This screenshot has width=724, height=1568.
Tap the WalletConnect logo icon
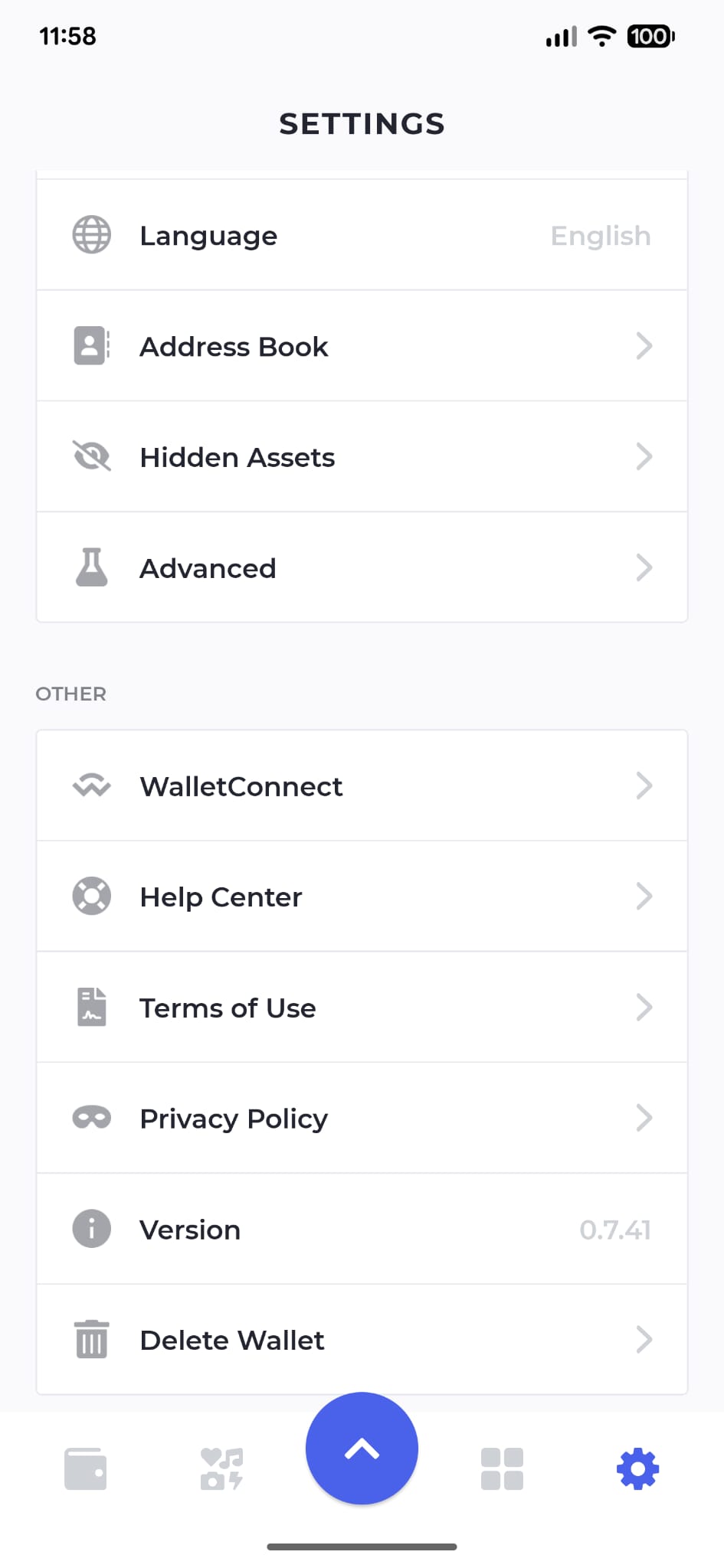point(91,786)
